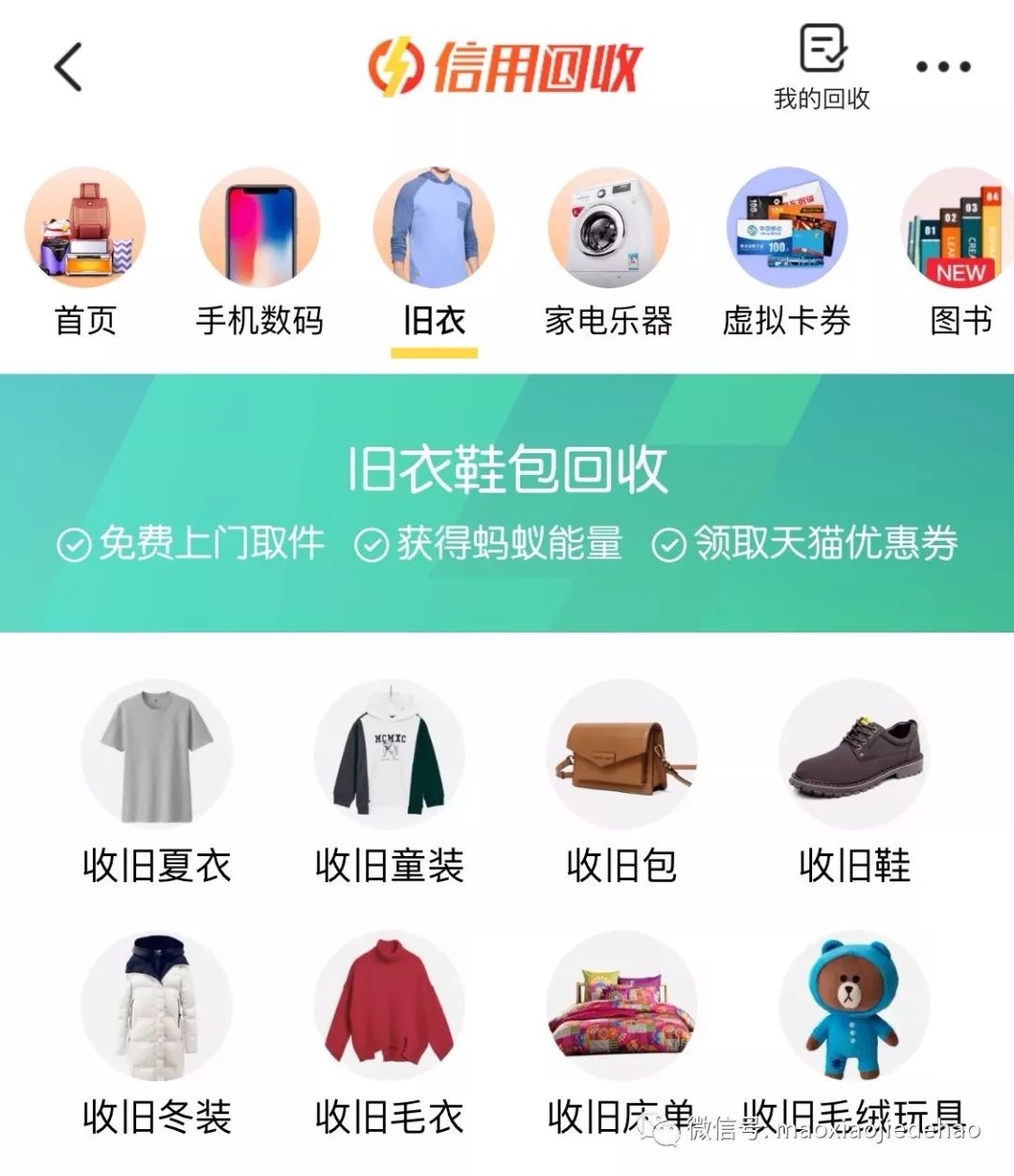Switch to the 手机数码 tab
Screen dimensions: 1014x1176
(259, 253)
